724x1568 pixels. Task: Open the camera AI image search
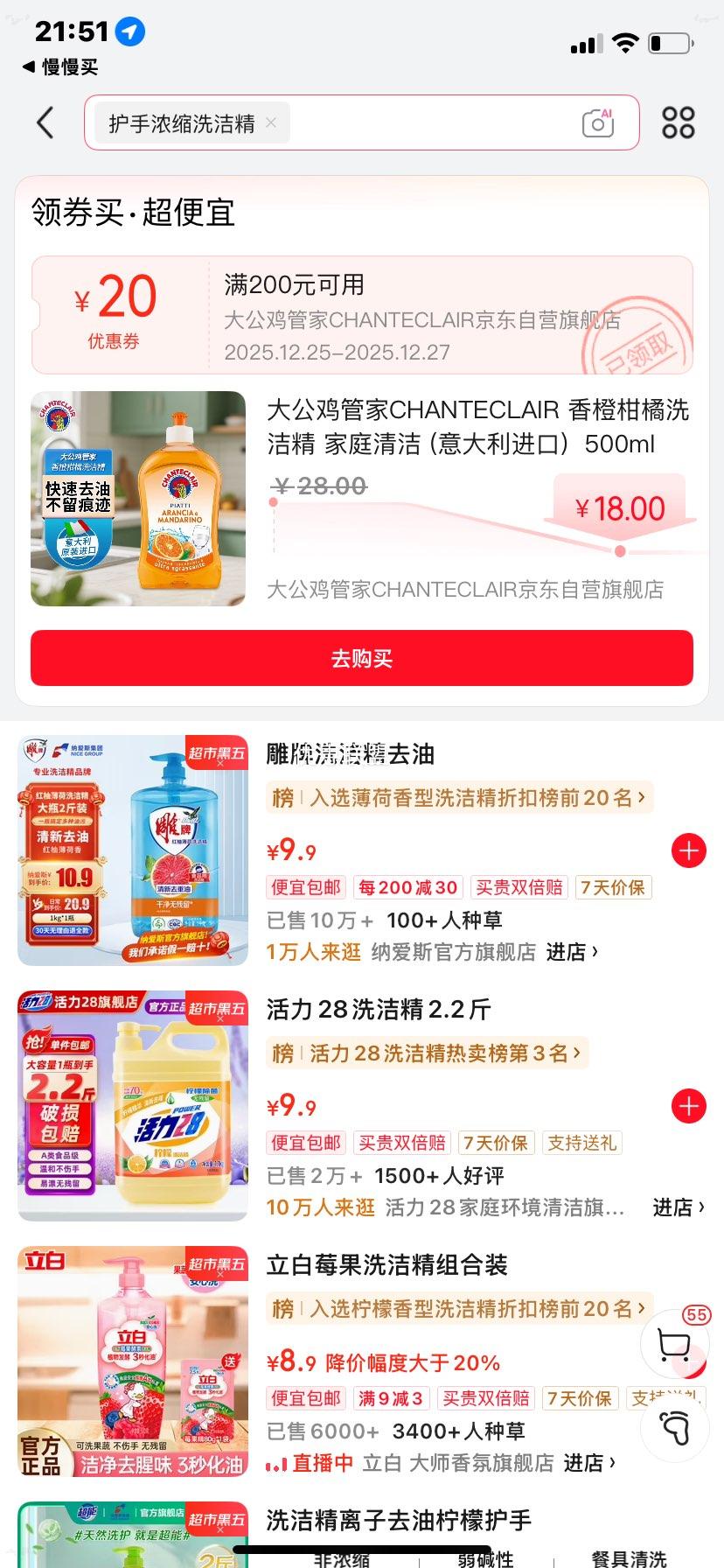[597, 122]
